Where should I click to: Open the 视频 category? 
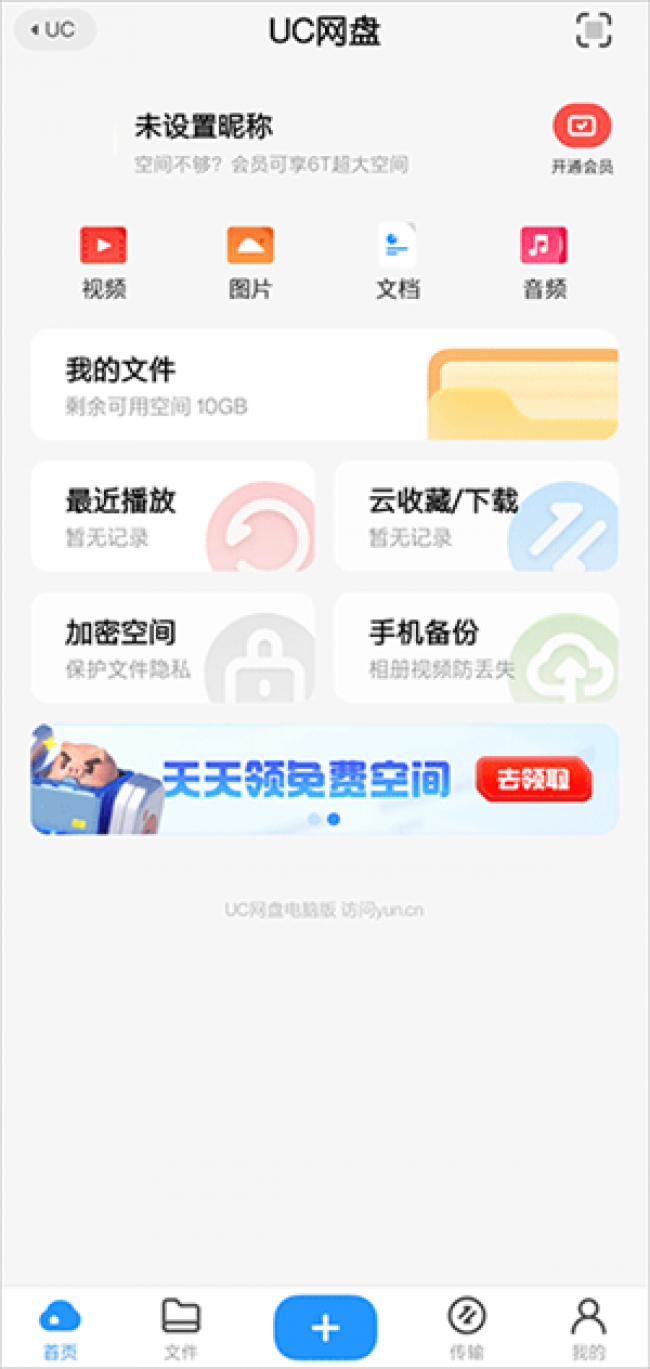tap(104, 262)
